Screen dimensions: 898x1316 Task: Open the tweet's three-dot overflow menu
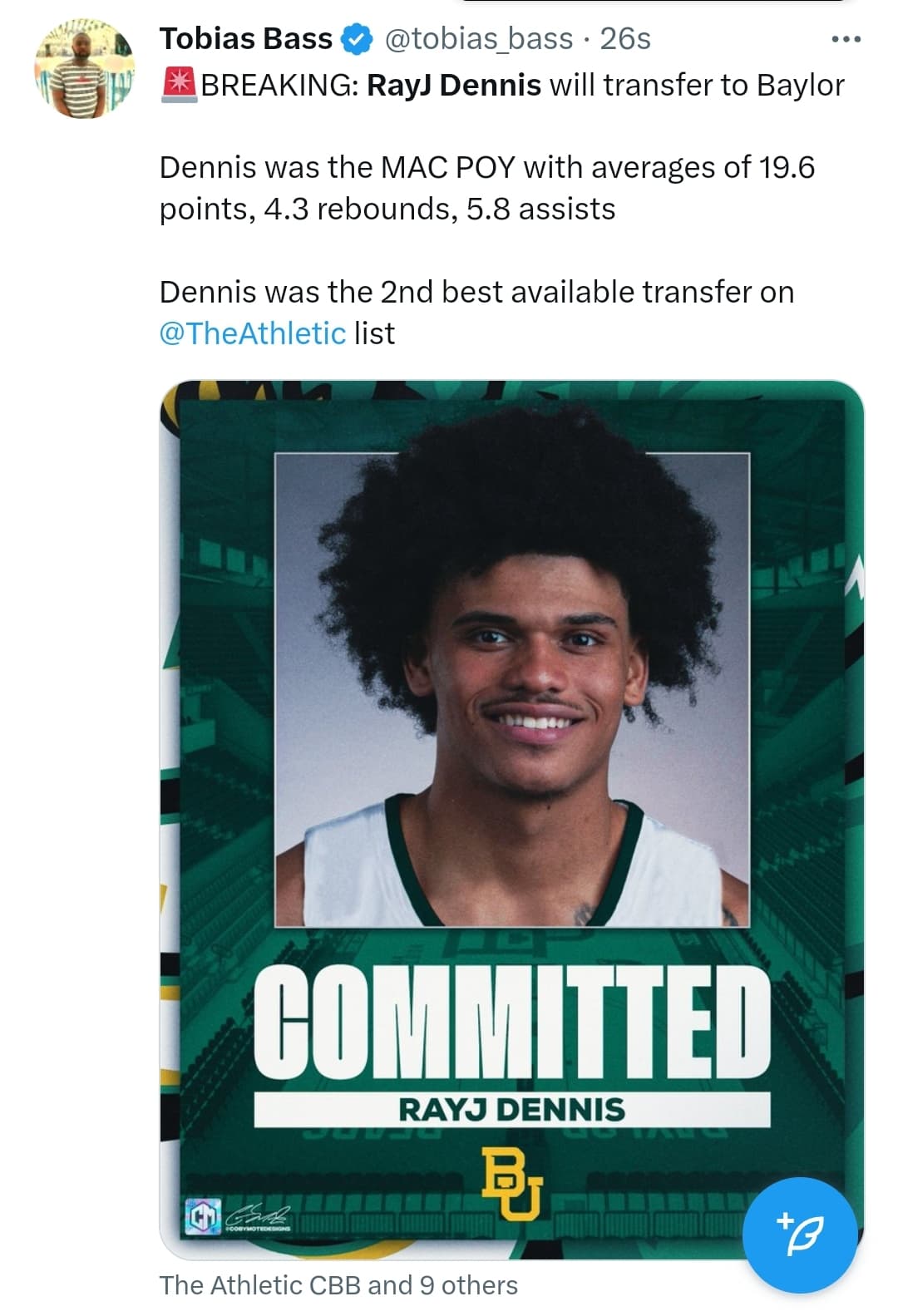(846, 39)
